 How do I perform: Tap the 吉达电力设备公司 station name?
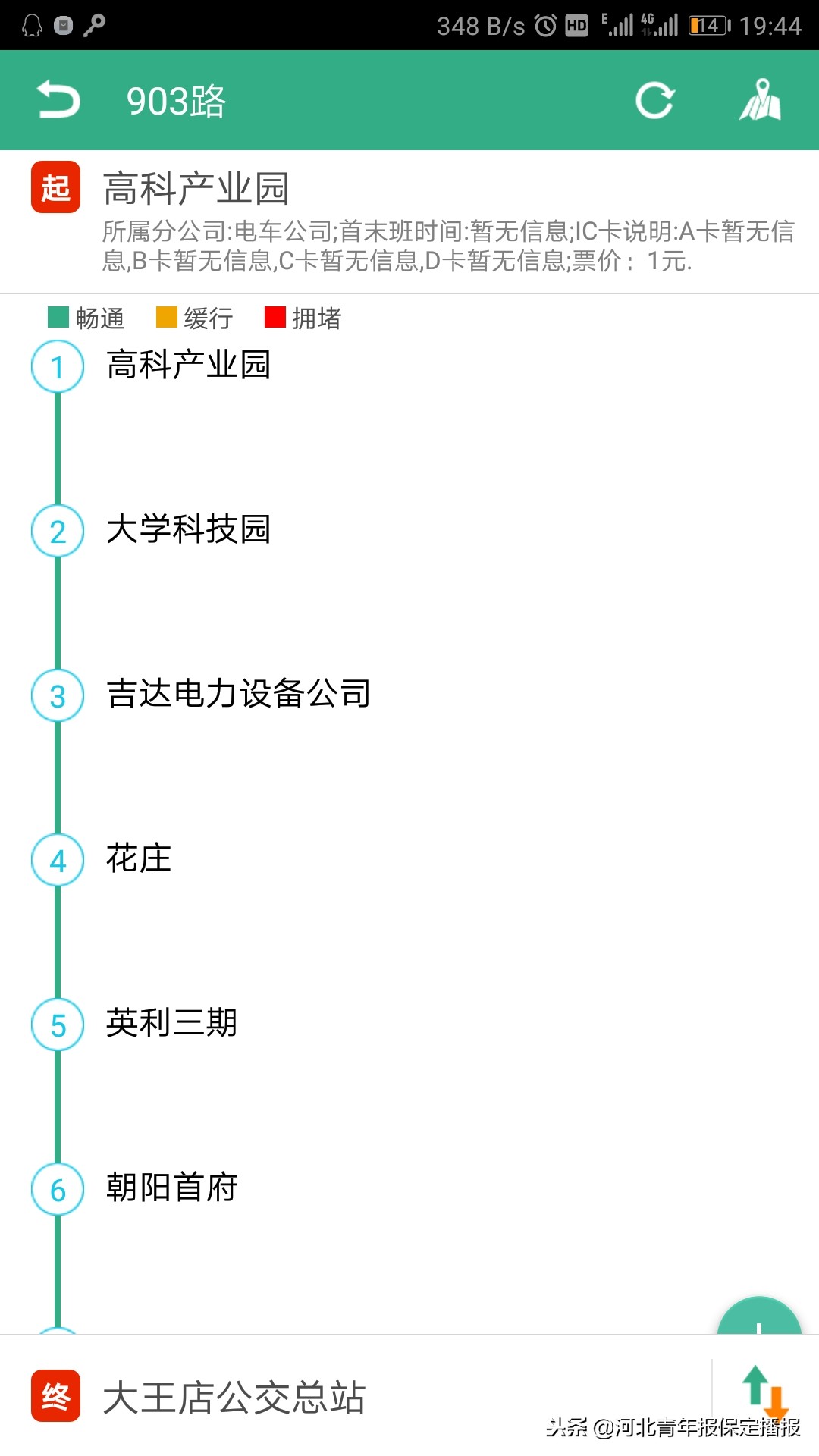237,694
